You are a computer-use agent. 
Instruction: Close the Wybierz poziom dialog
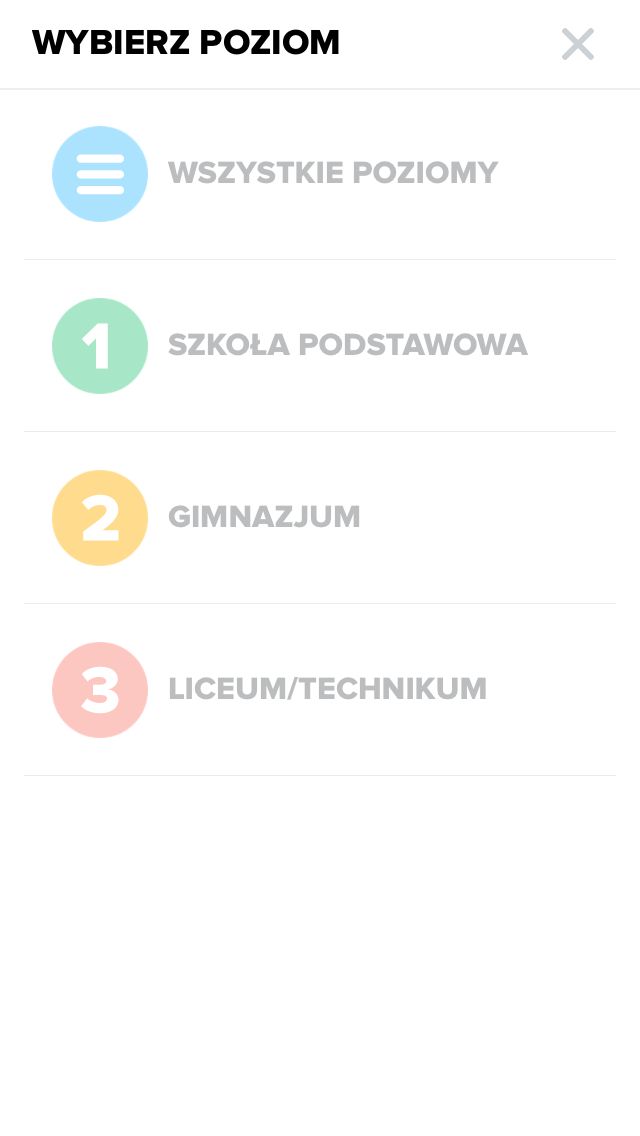pos(578,44)
